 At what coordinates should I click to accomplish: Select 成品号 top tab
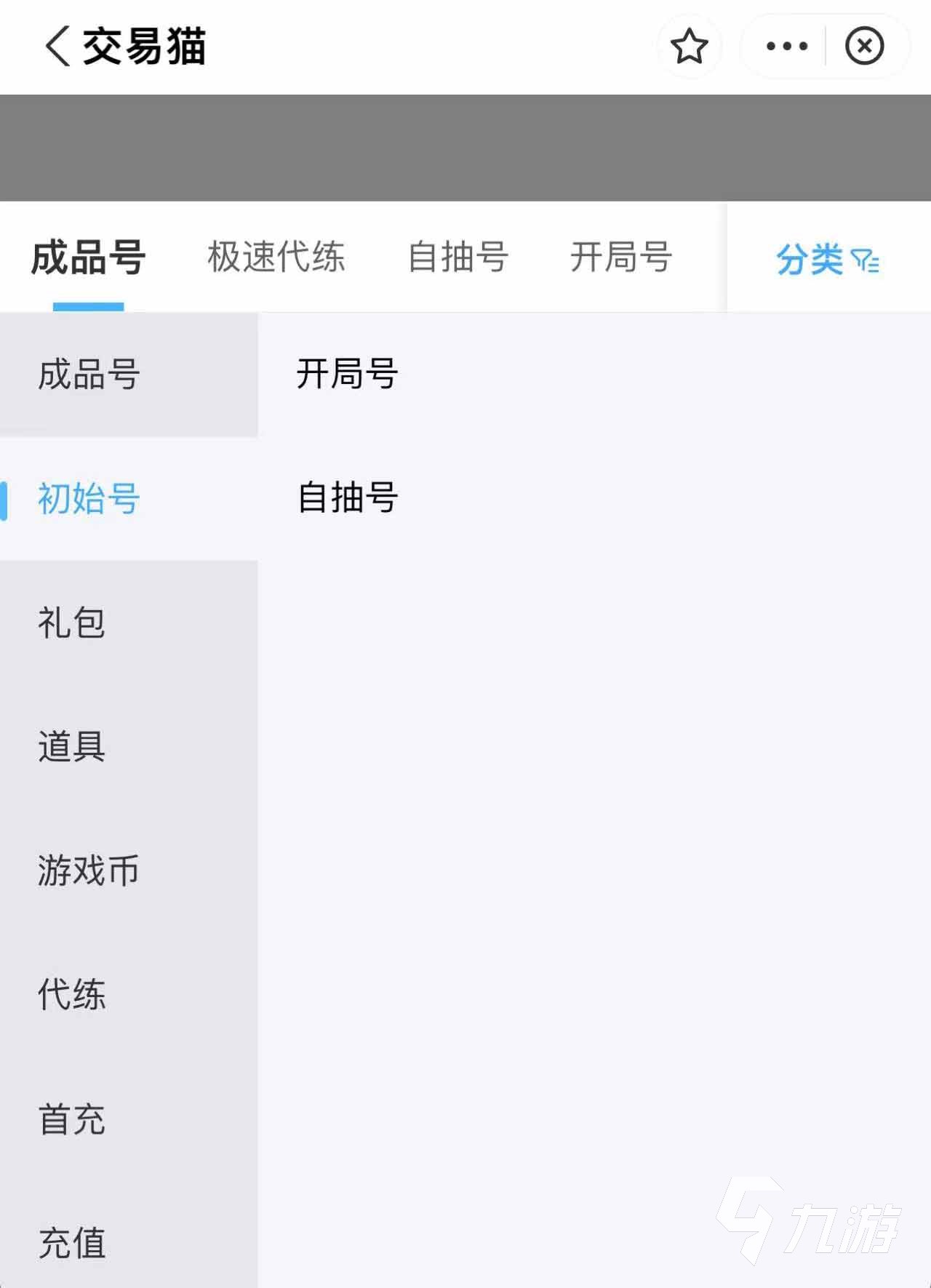coord(89,258)
